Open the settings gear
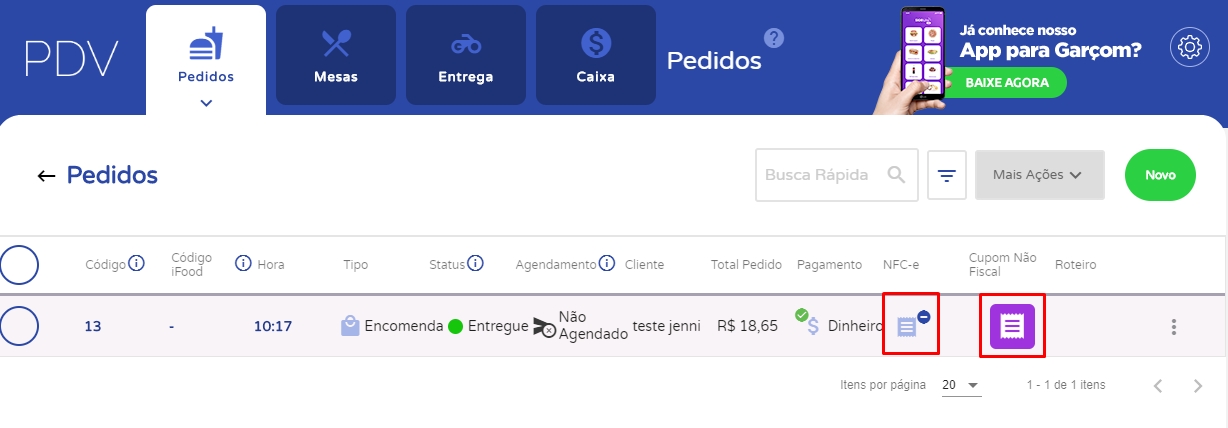Viewport: 1228px width, 428px height. pos(1189,47)
